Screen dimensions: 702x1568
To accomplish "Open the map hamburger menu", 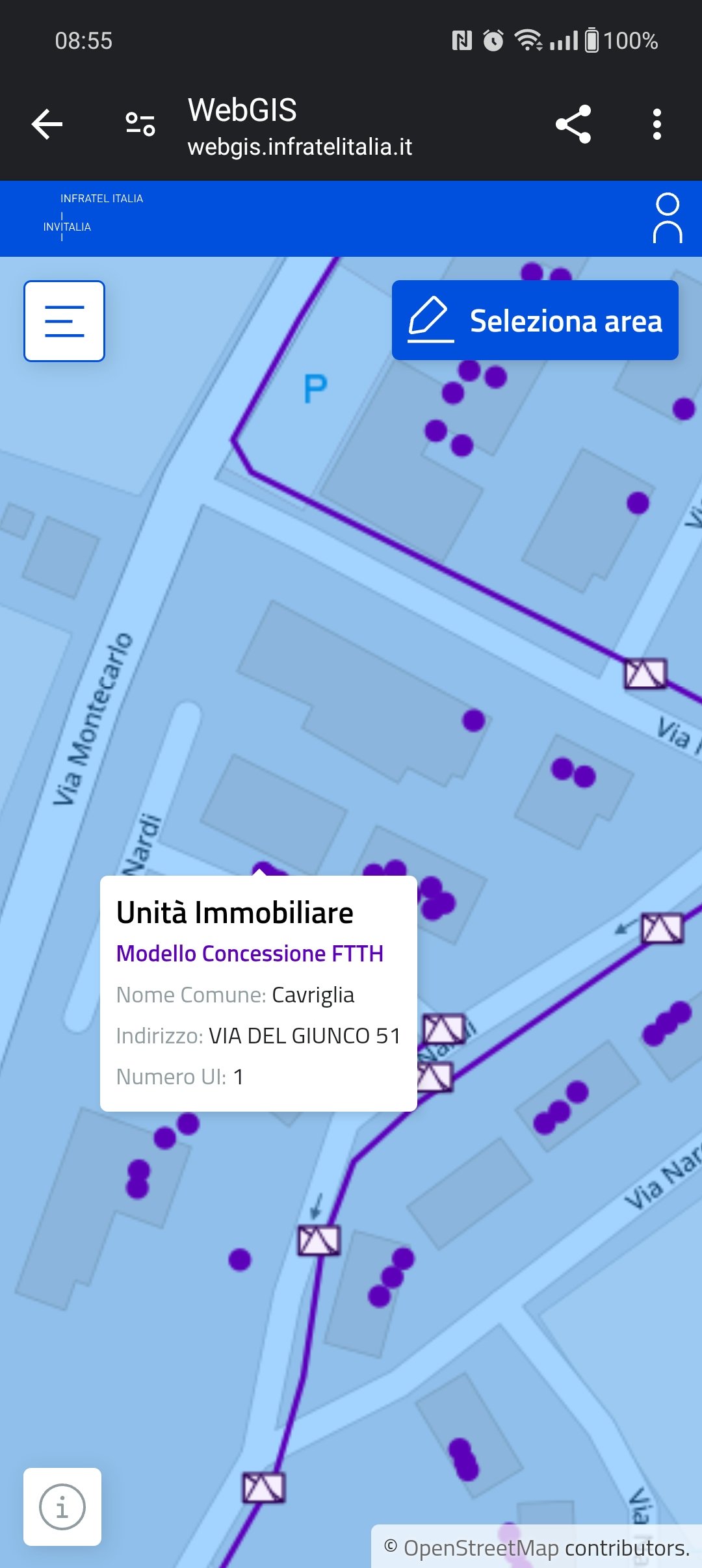I will (64, 321).
